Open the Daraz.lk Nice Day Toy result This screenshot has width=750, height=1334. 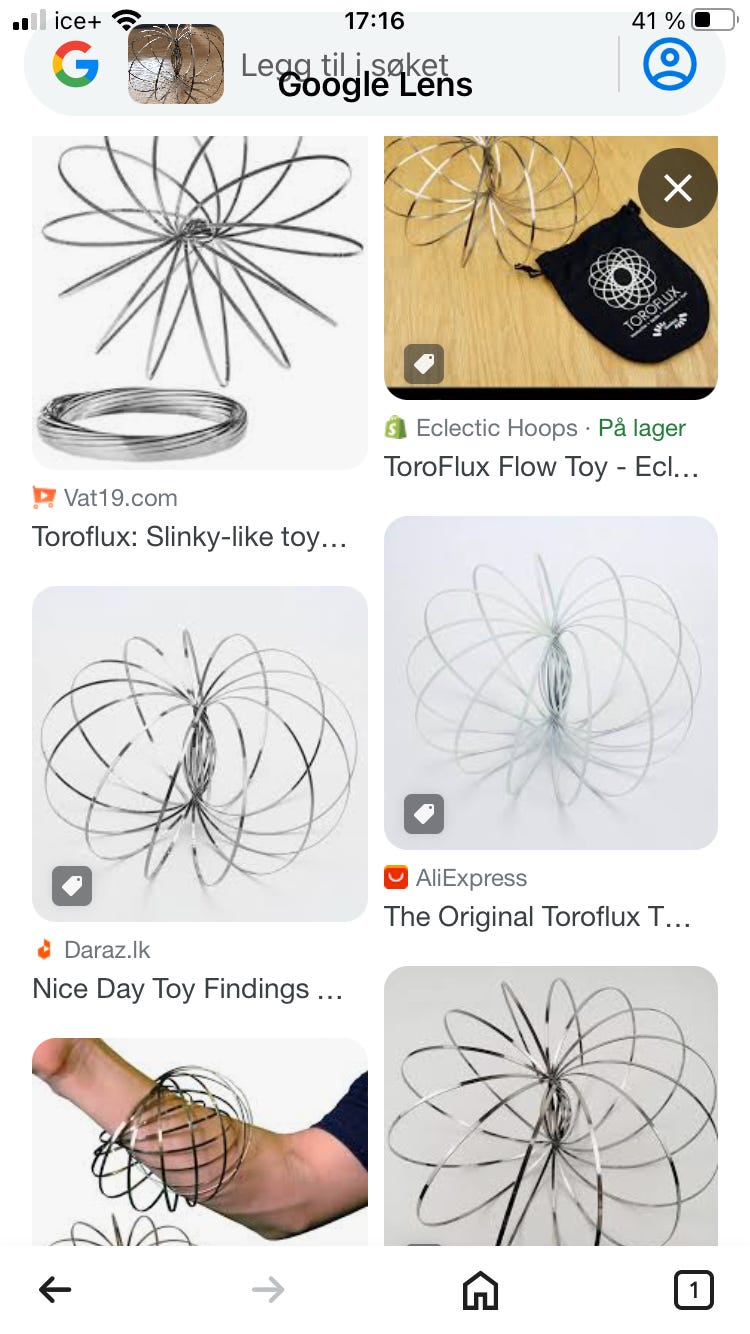click(188, 989)
